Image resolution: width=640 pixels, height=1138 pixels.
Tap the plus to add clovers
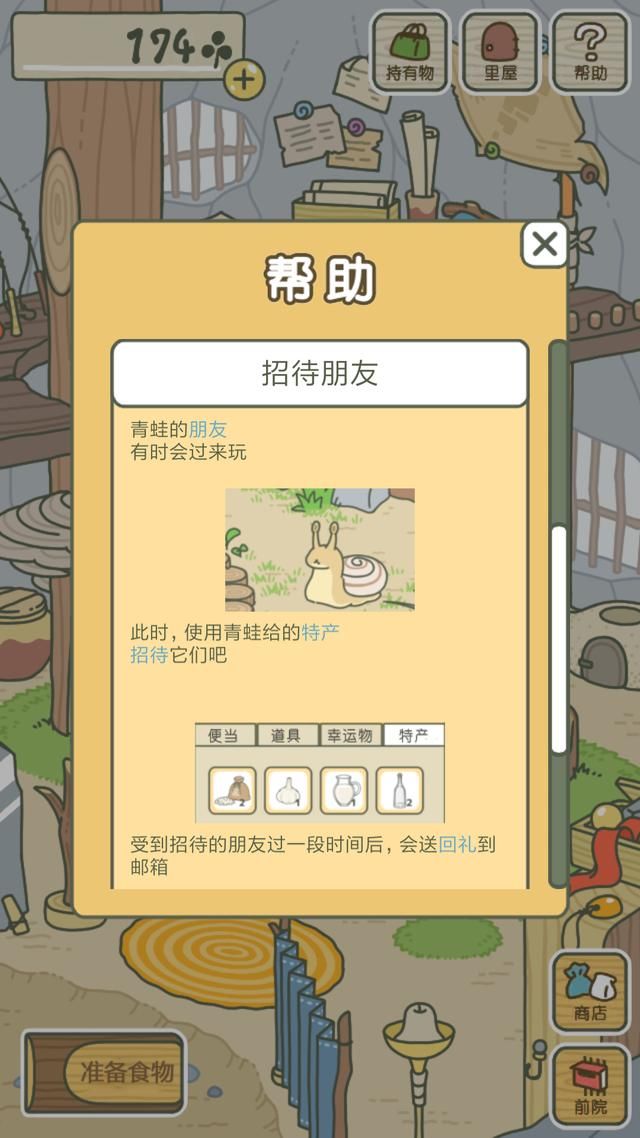(x=244, y=79)
